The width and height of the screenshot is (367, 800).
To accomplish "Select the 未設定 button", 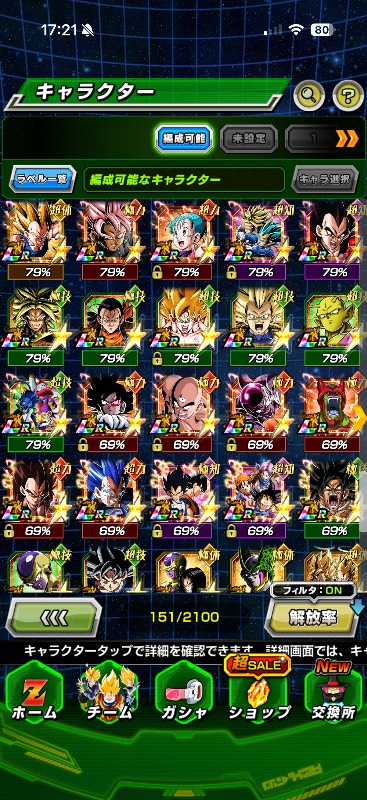I will click(x=249, y=138).
